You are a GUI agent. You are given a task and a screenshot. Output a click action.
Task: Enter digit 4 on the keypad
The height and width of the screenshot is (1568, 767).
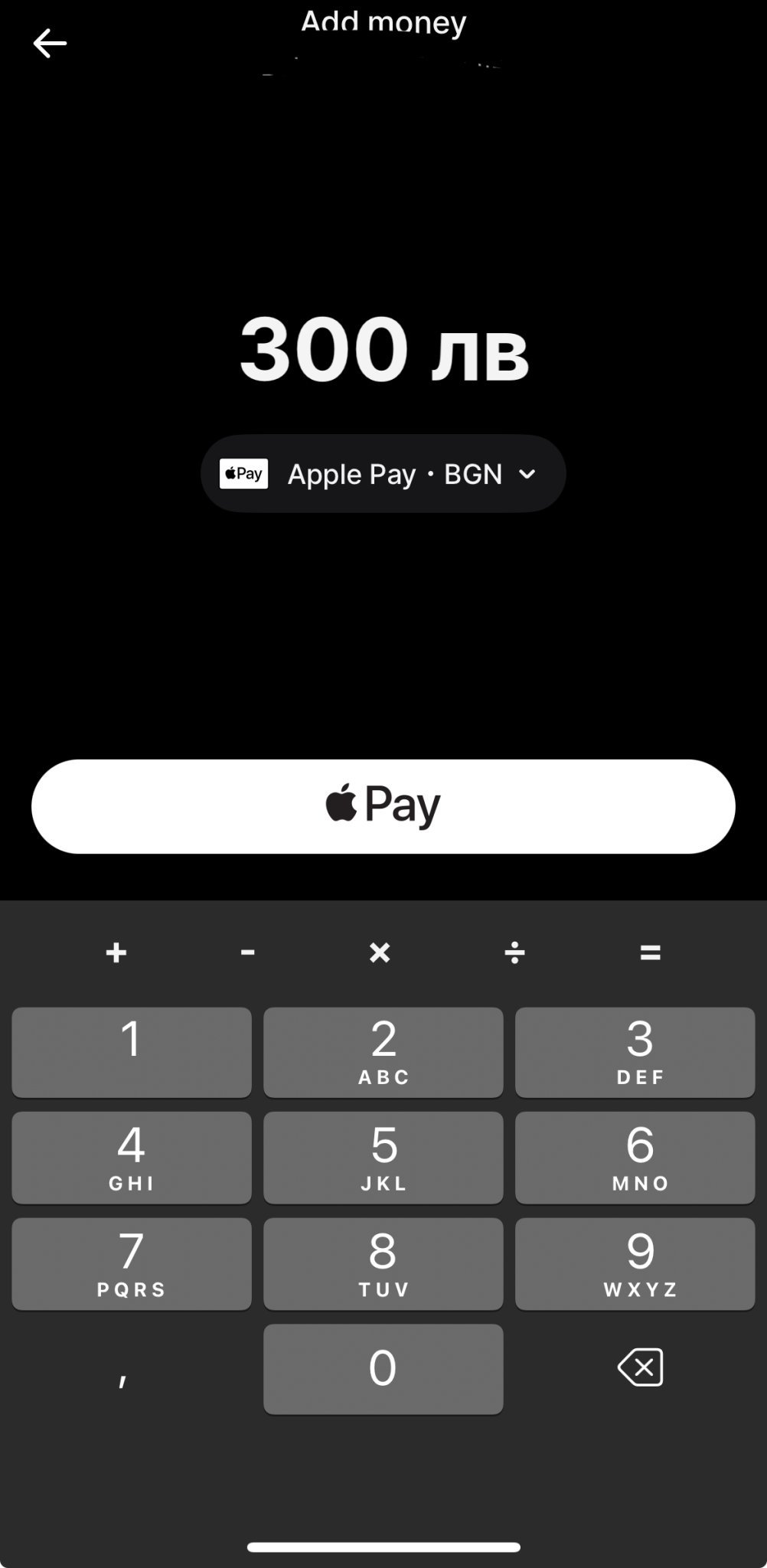(x=132, y=1158)
